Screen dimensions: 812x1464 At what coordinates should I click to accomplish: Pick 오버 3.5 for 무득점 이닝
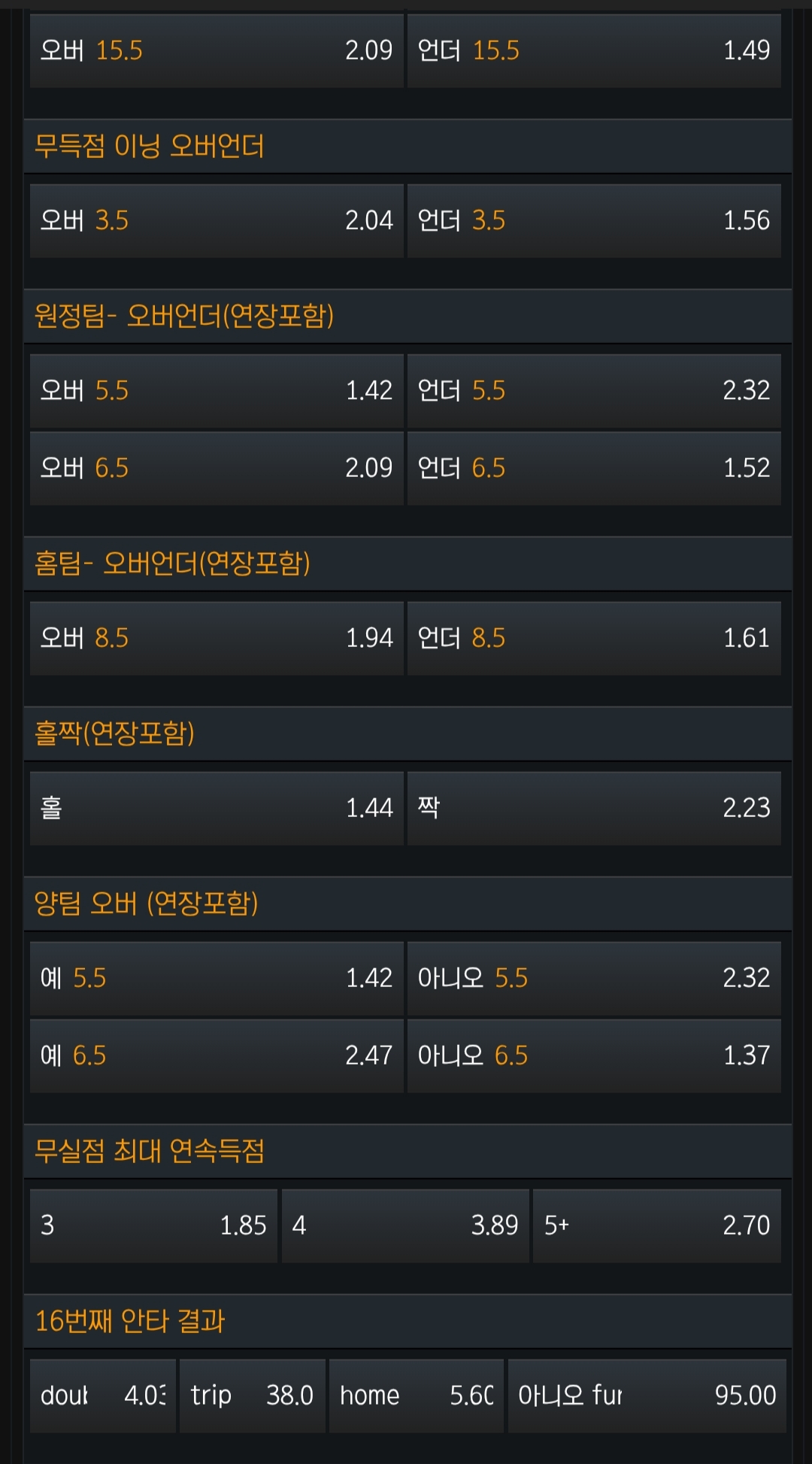[217, 220]
